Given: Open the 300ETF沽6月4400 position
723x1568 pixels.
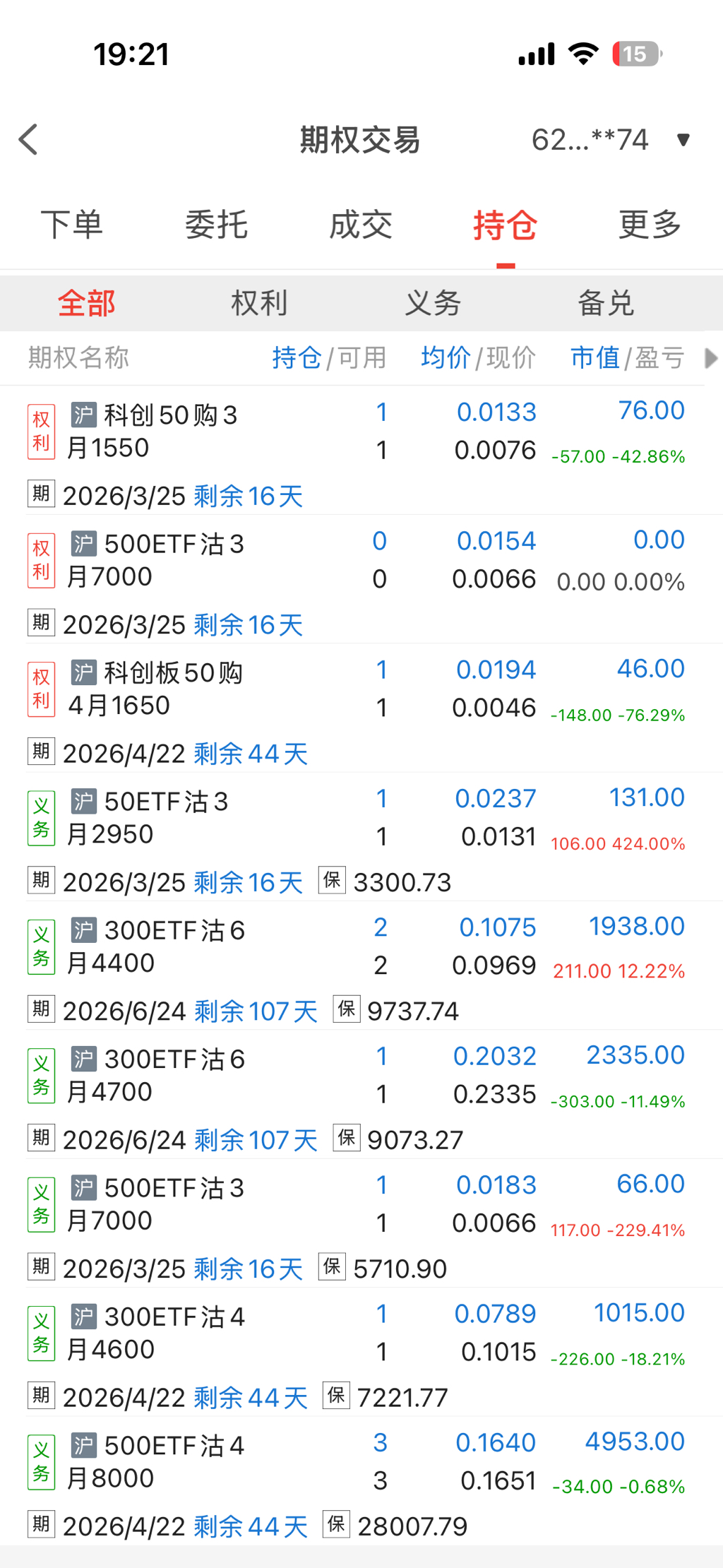Looking at the screenshot, I should pyautogui.click(x=169, y=946).
